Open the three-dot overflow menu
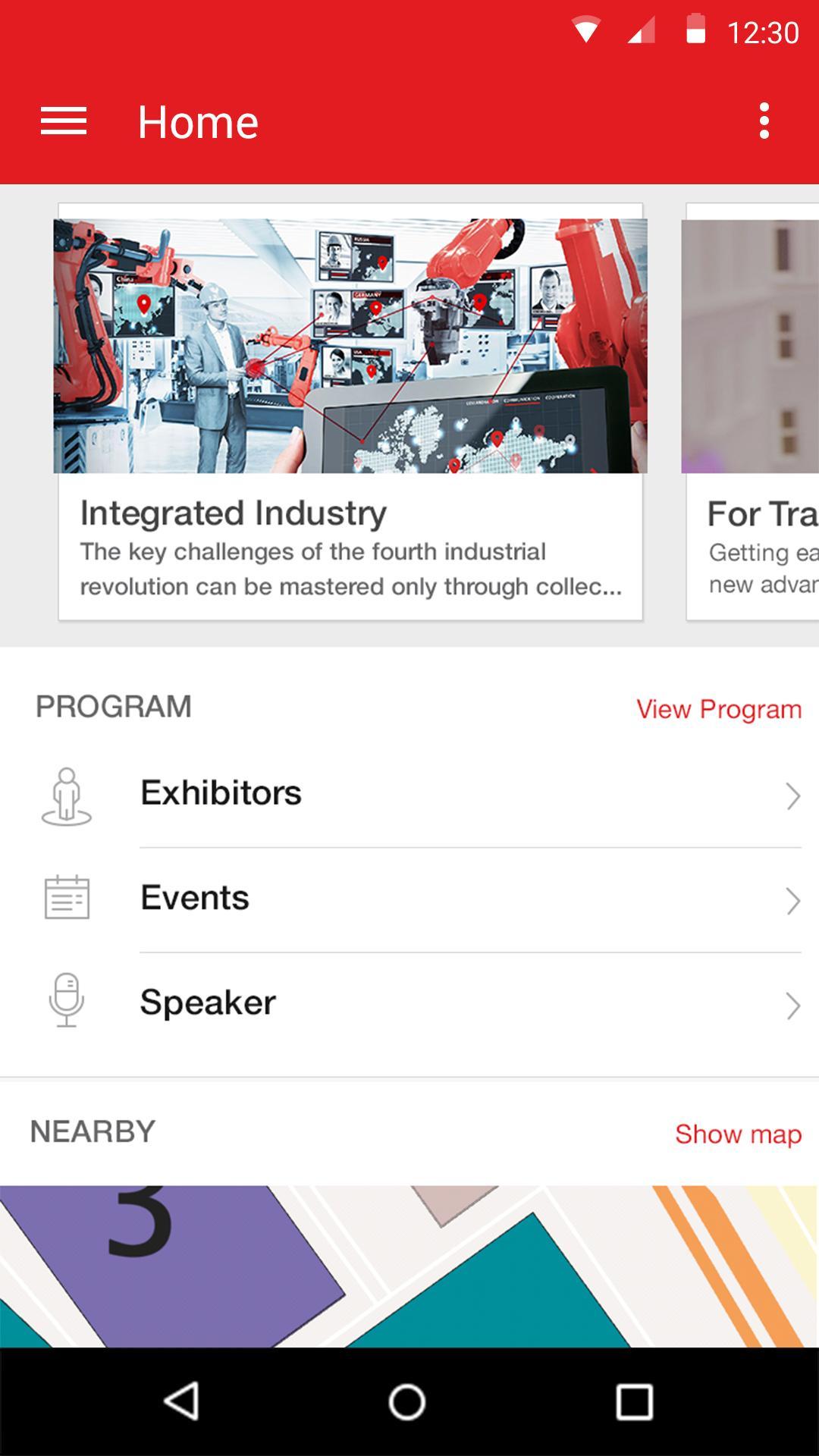The width and height of the screenshot is (819, 1456). click(763, 121)
